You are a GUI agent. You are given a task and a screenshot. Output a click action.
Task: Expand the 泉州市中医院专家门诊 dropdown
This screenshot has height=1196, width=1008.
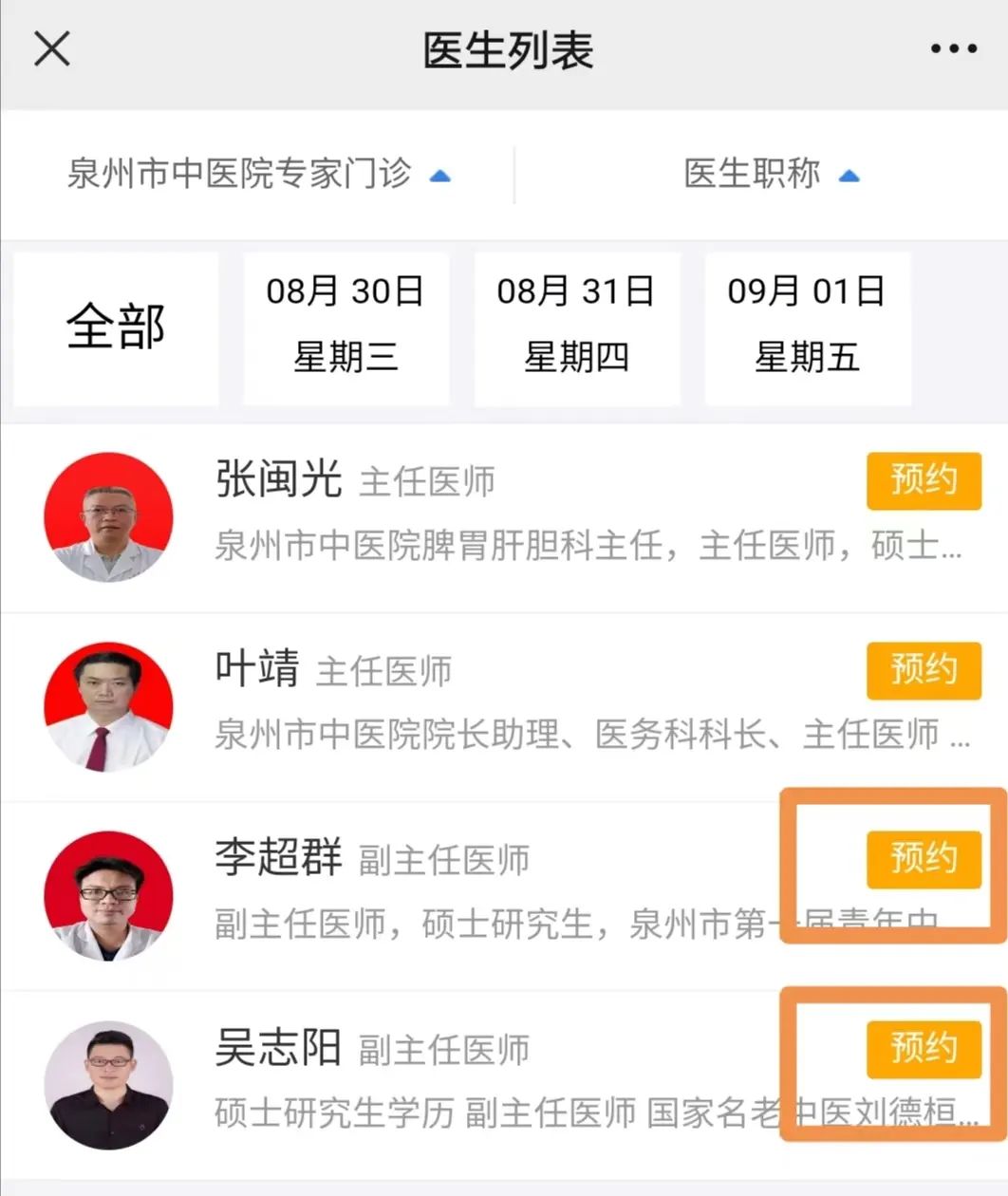258,175
